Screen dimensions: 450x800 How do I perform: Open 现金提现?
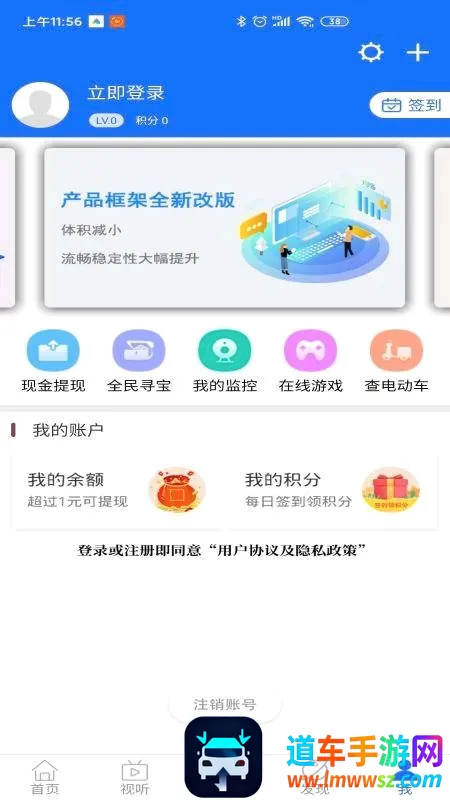53,361
